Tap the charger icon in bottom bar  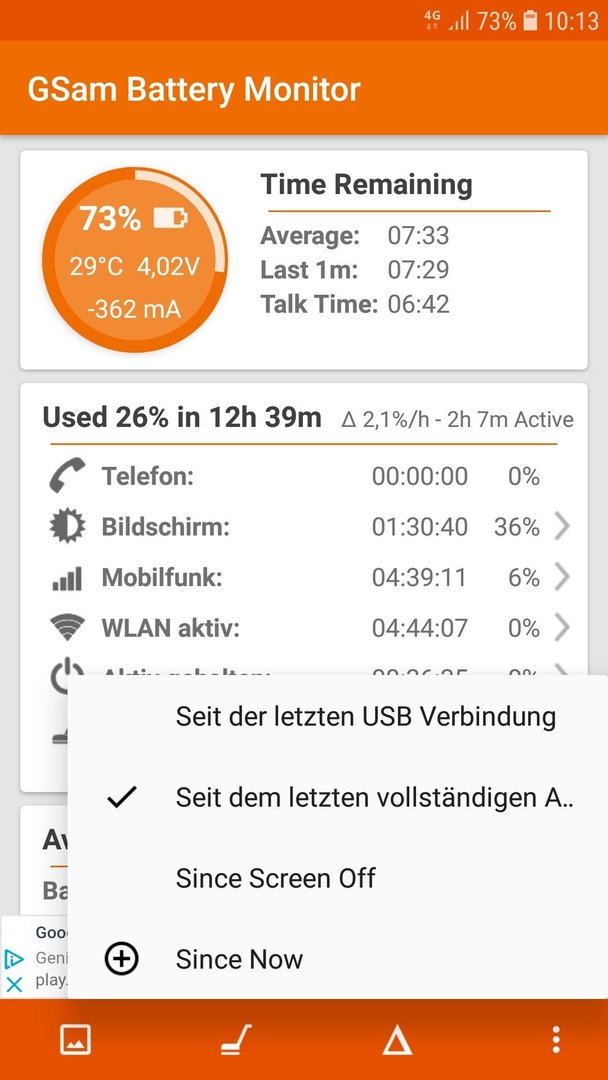[x=236, y=1039]
